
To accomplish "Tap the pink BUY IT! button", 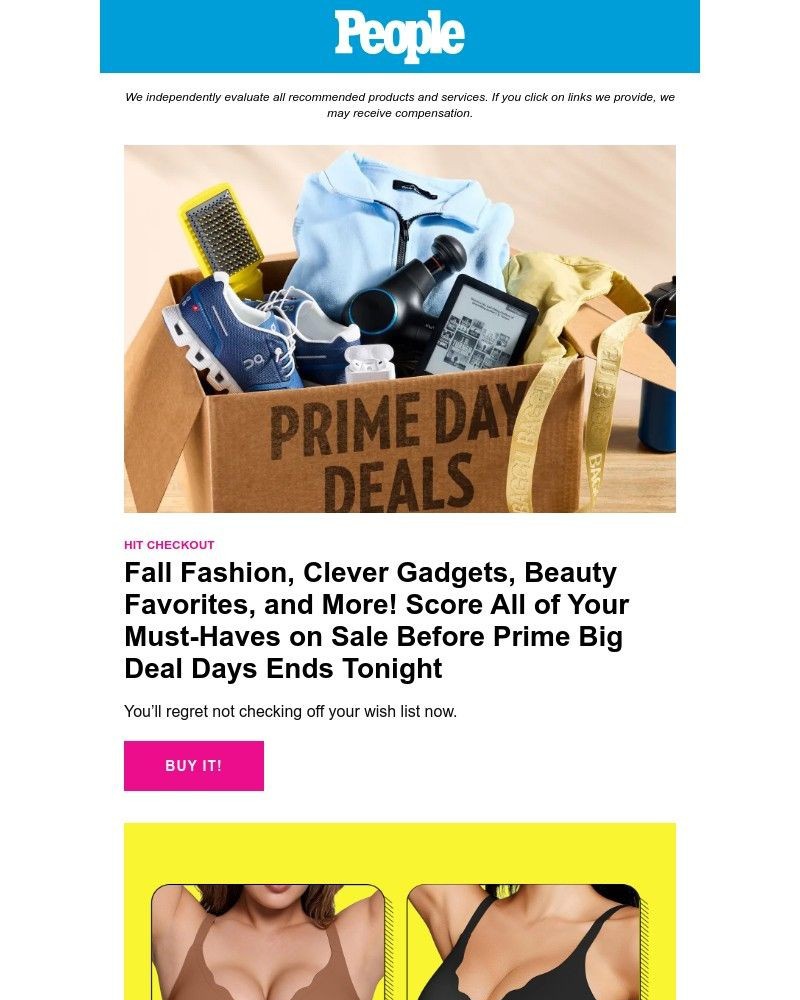I will (x=194, y=766).
